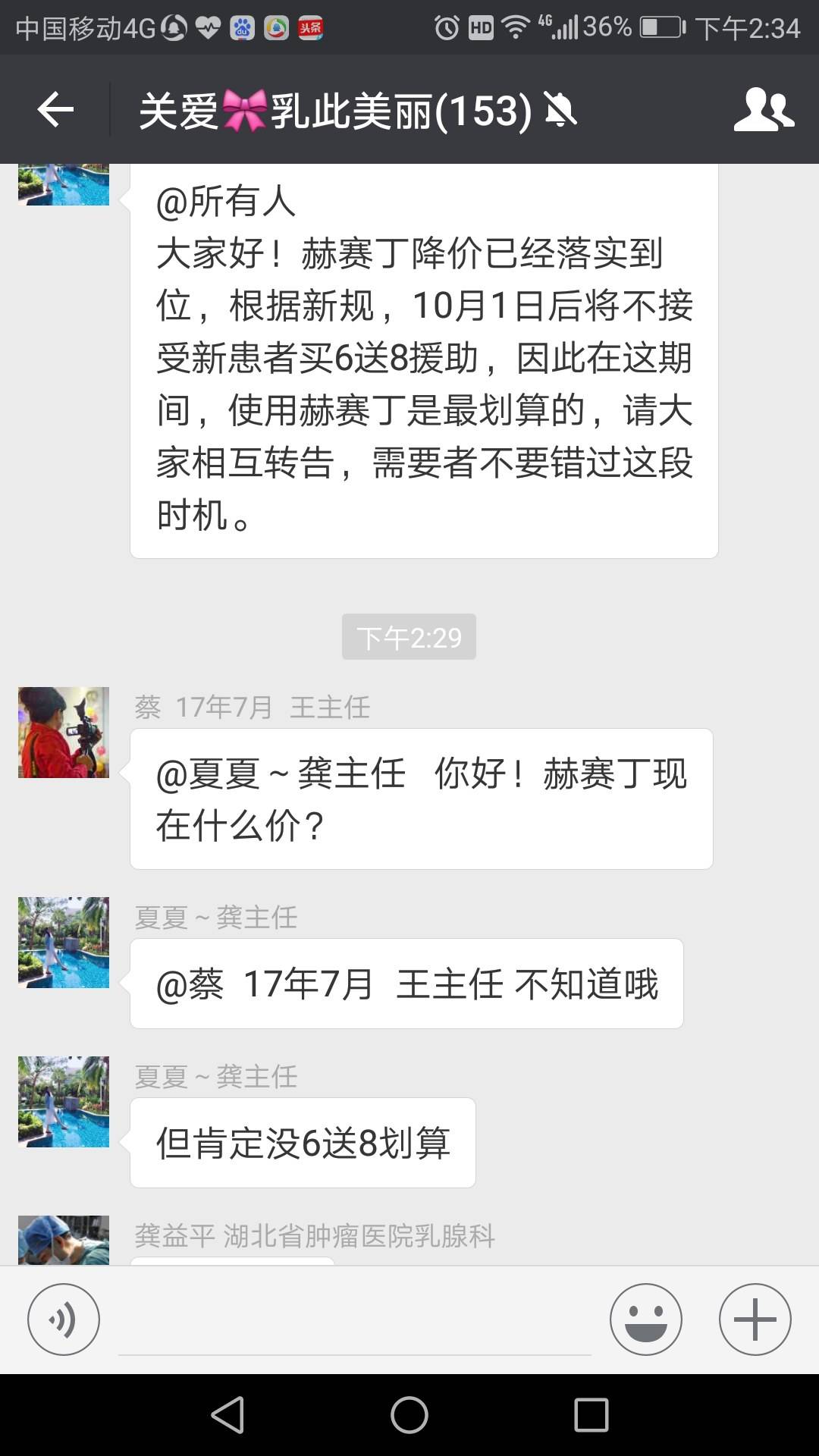The image size is (819, 1456).
Task: View profile avatar of 龚益平 湖北省肿瘤医院乳腺科
Action: tap(64, 1241)
